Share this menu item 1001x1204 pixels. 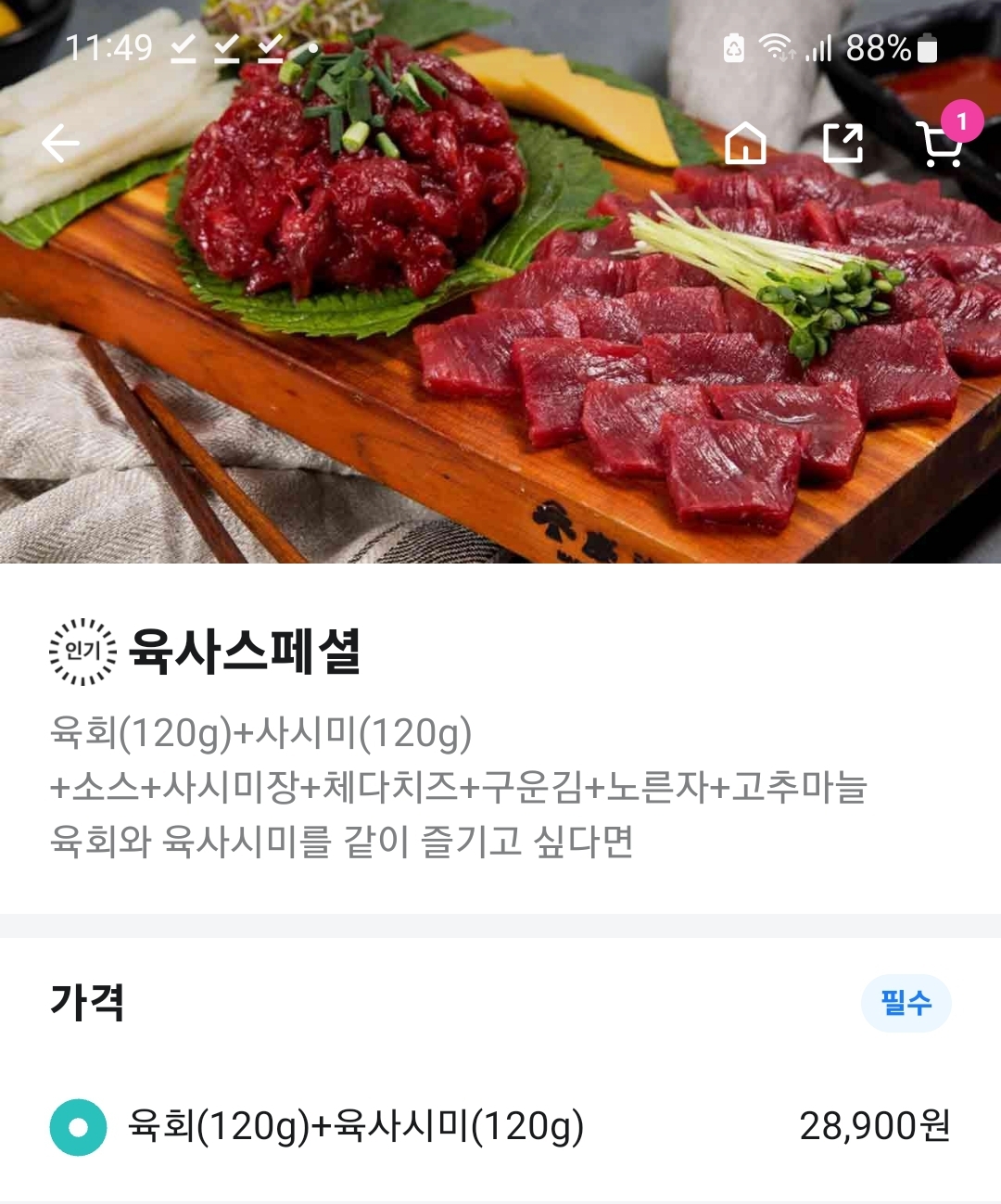[843, 144]
